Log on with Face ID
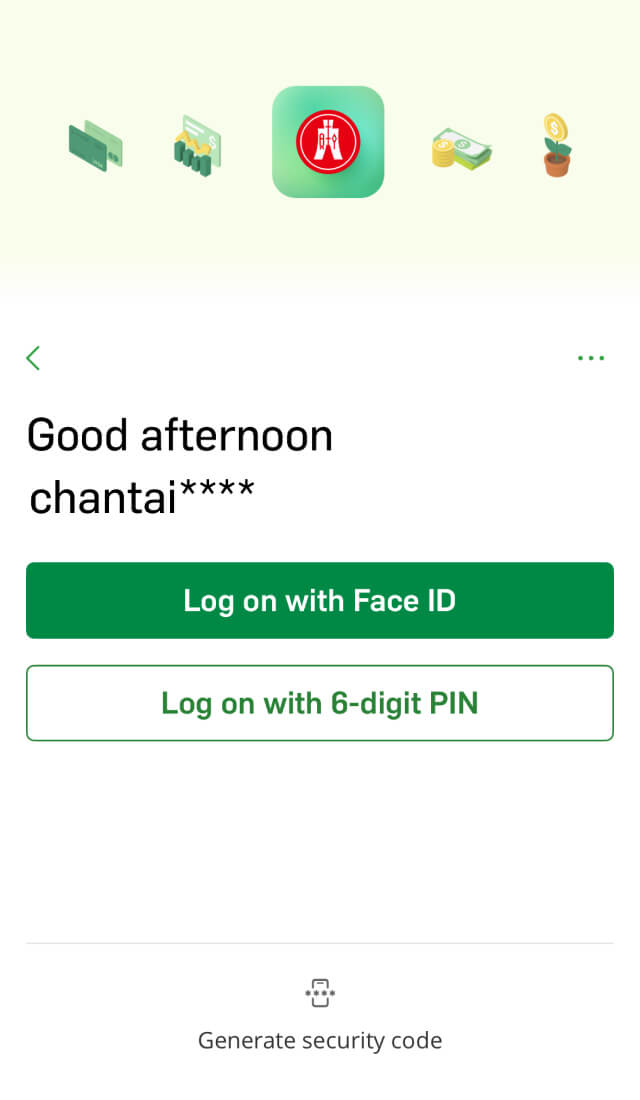Image resolution: width=640 pixels, height=1100 pixels. [x=320, y=600]
